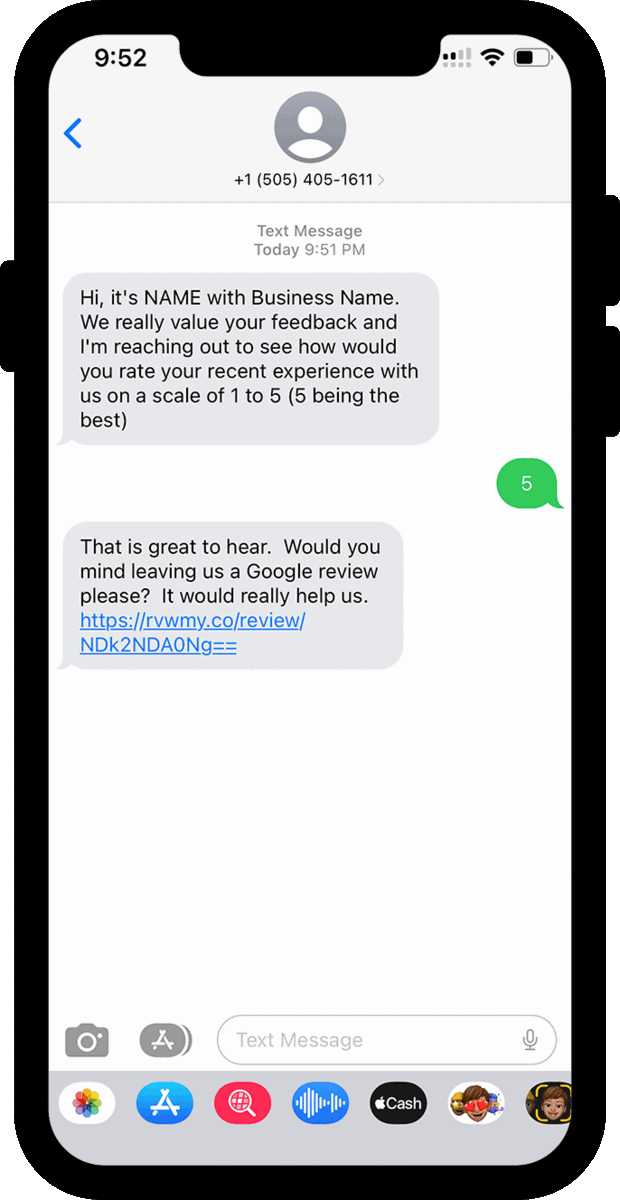The height and width of the screenshot is (1200, 620).
Task: Toggle the iMessage apps drawer button
Action: (x=164, y=1040)
